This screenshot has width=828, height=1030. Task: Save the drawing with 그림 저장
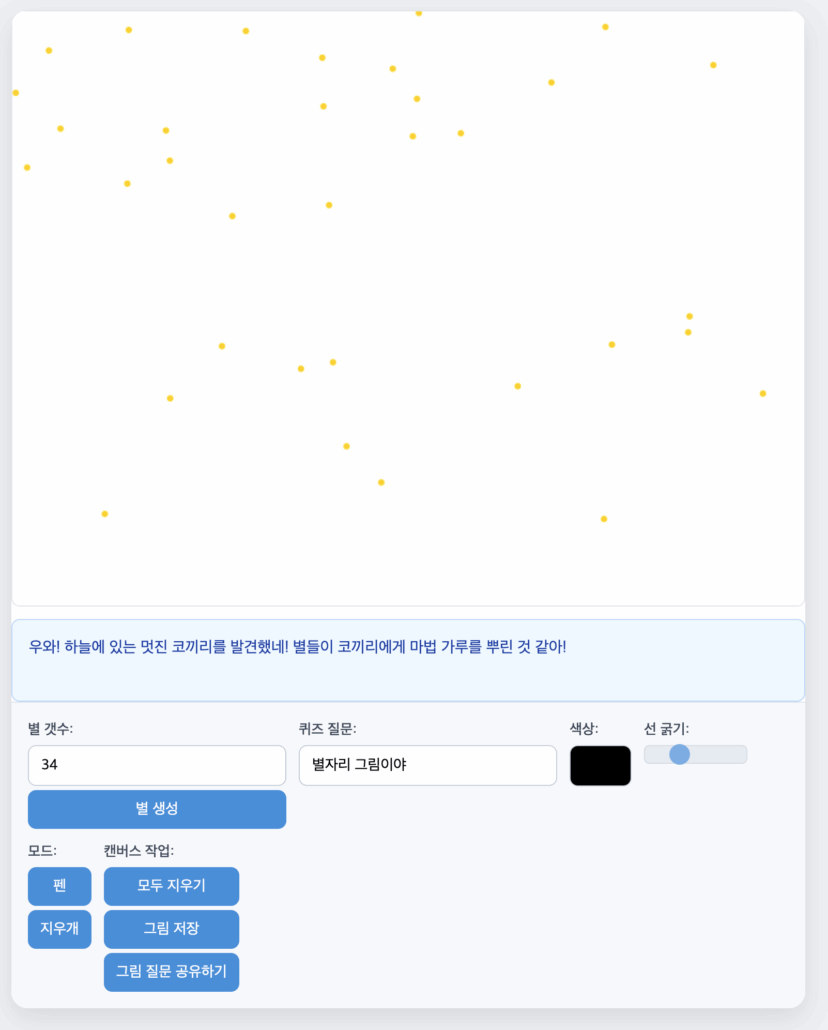click(171, 929)
